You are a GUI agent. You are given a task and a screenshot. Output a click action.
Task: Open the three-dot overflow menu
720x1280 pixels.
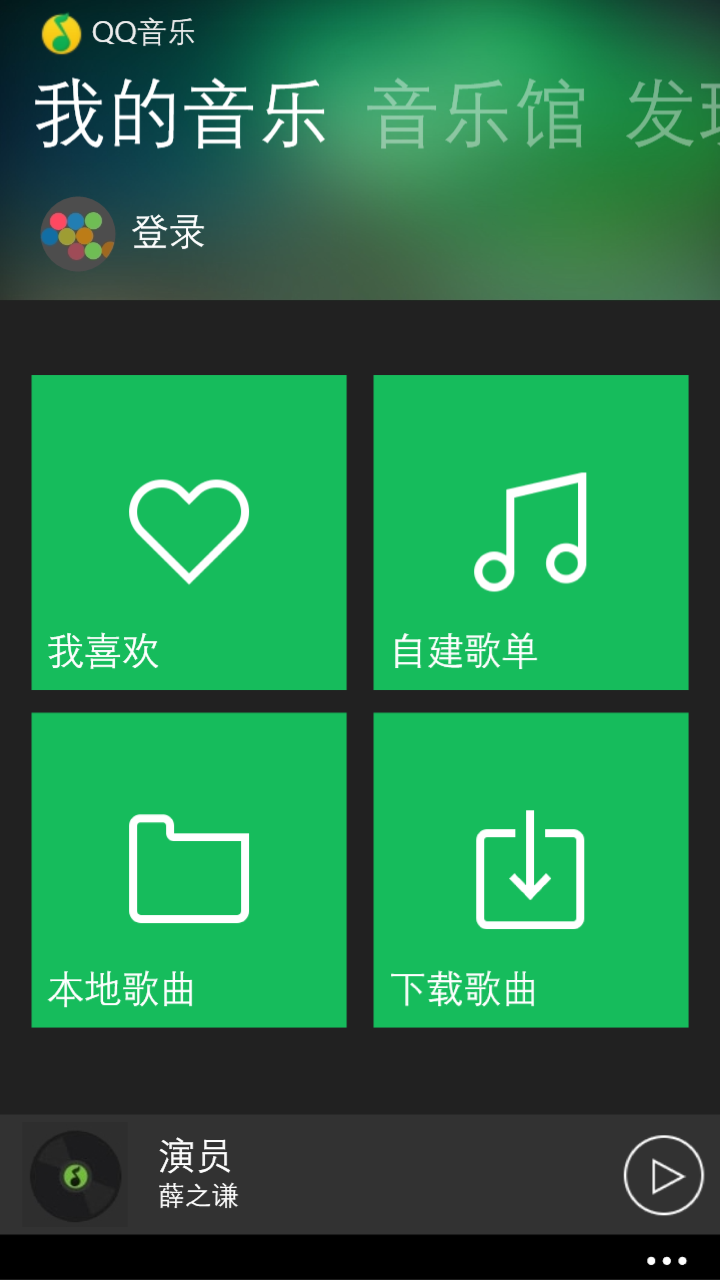click(666, 1260)
